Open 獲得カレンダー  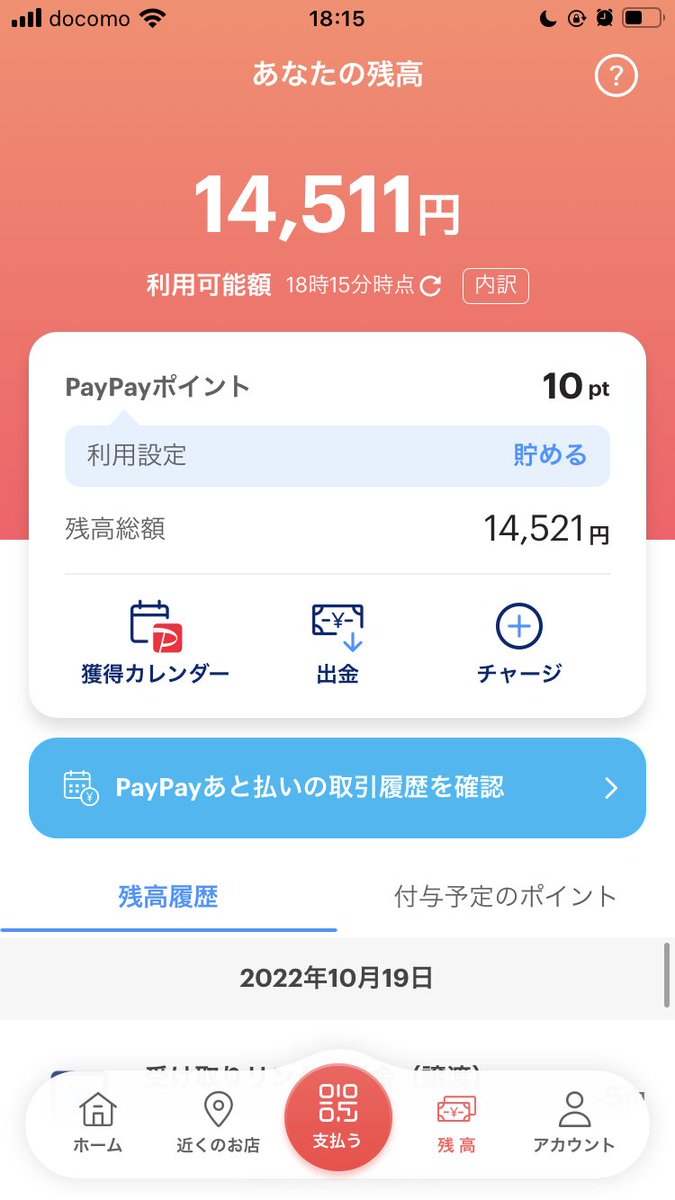click(155, 643)
